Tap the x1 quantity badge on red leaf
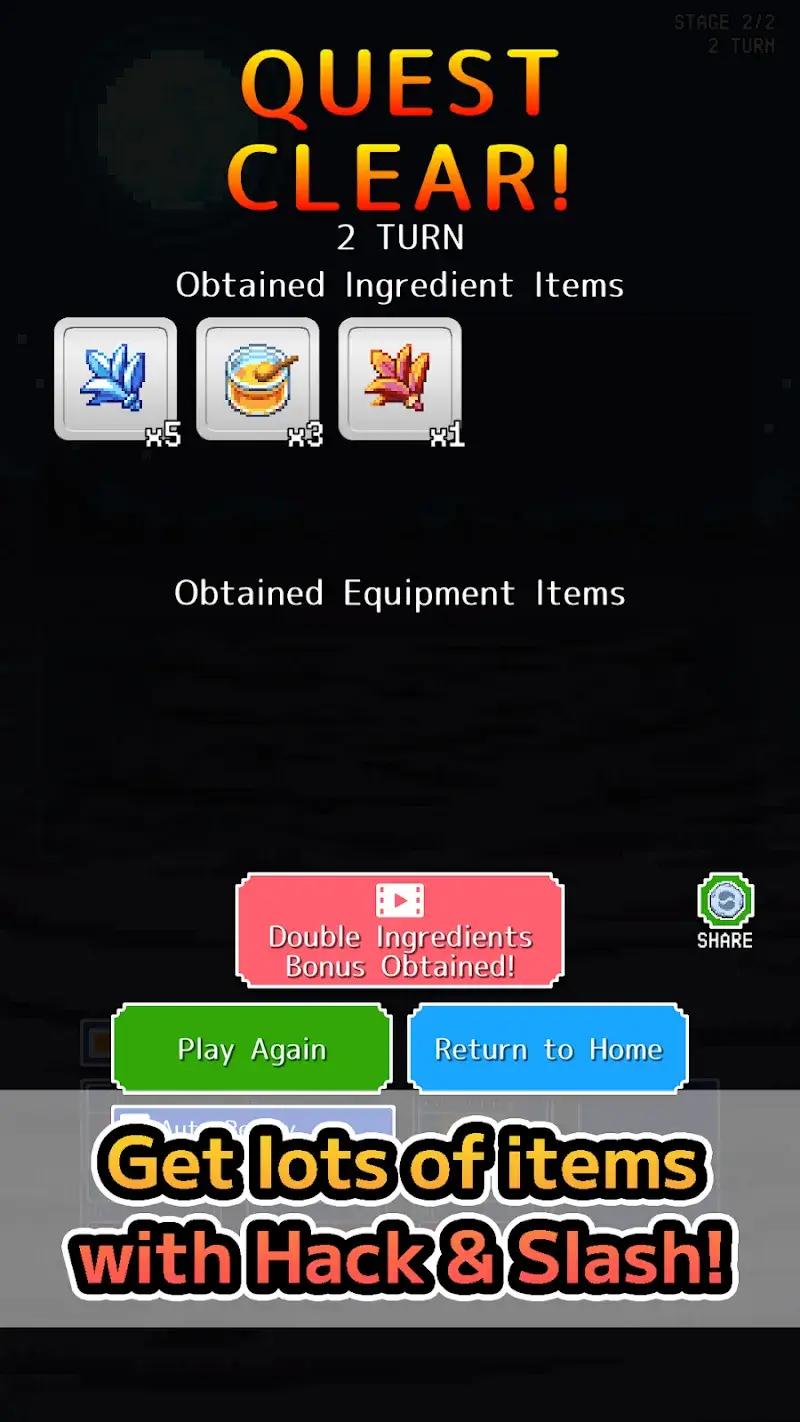Image resolution: width=800 pixels, height=1422 pixels. (448, 434)
